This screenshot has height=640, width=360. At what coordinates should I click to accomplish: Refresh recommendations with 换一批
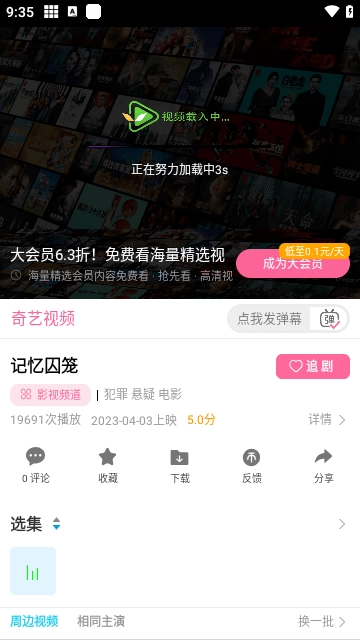[322, 622]
